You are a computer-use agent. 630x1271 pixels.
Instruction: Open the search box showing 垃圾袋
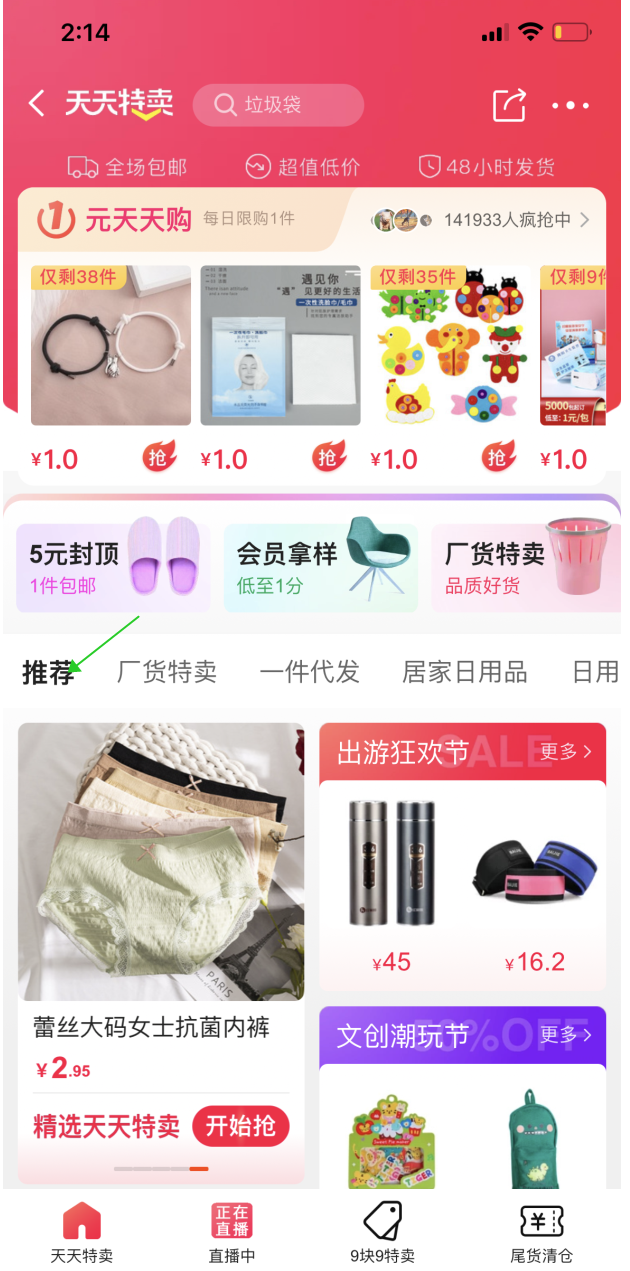pos(278,105)
